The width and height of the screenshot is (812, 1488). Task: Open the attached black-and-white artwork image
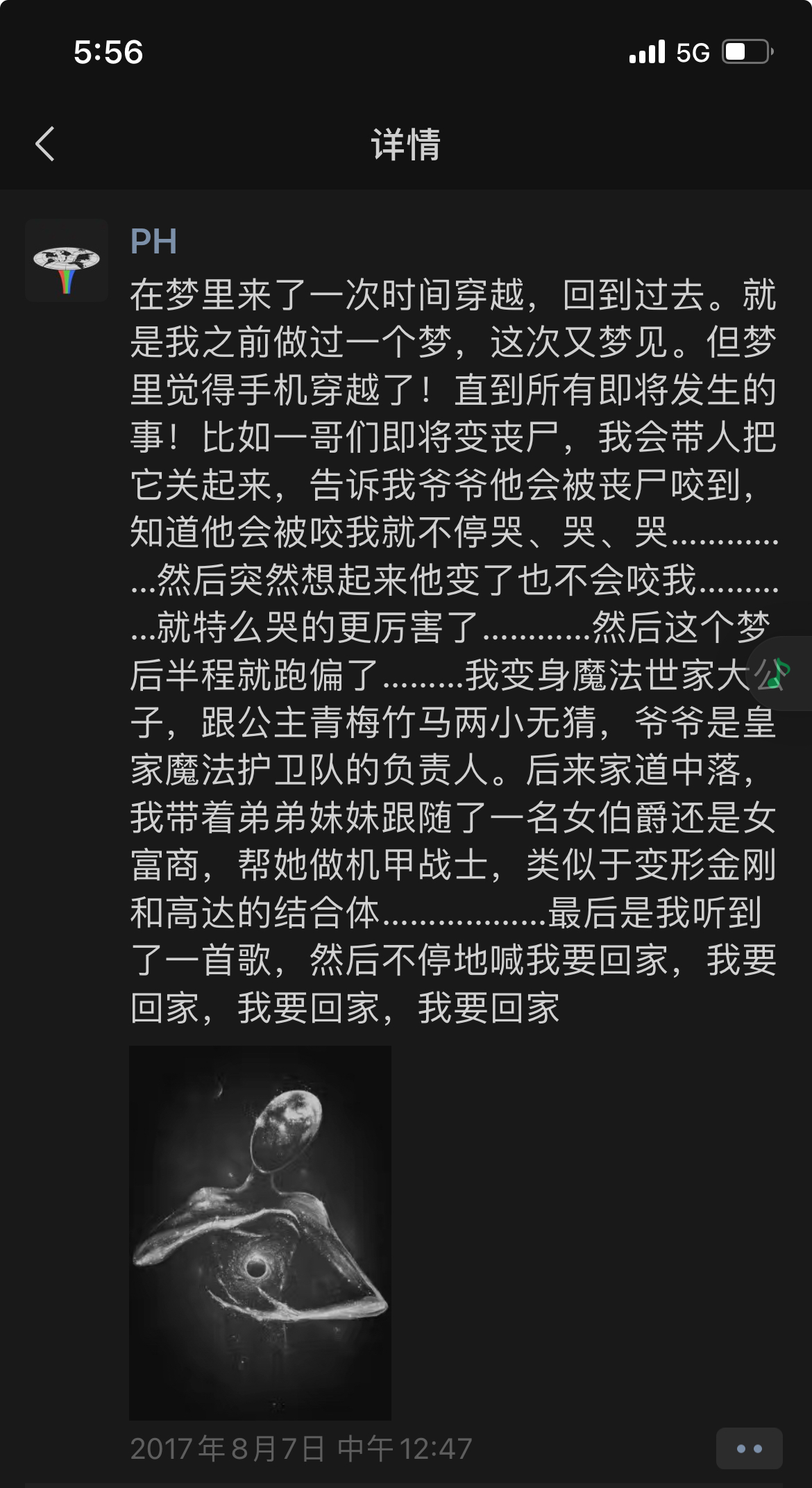[260, 1232]
